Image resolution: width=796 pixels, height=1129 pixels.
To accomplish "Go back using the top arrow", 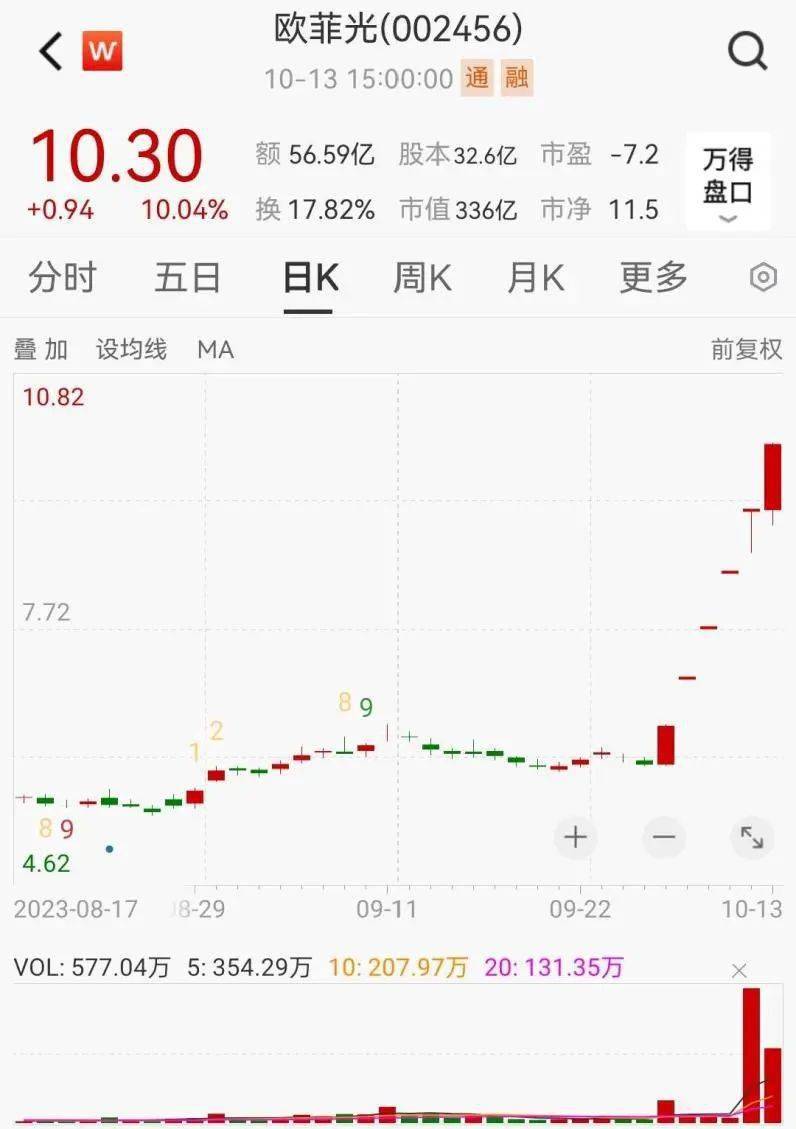I will (x=50, y=51).
